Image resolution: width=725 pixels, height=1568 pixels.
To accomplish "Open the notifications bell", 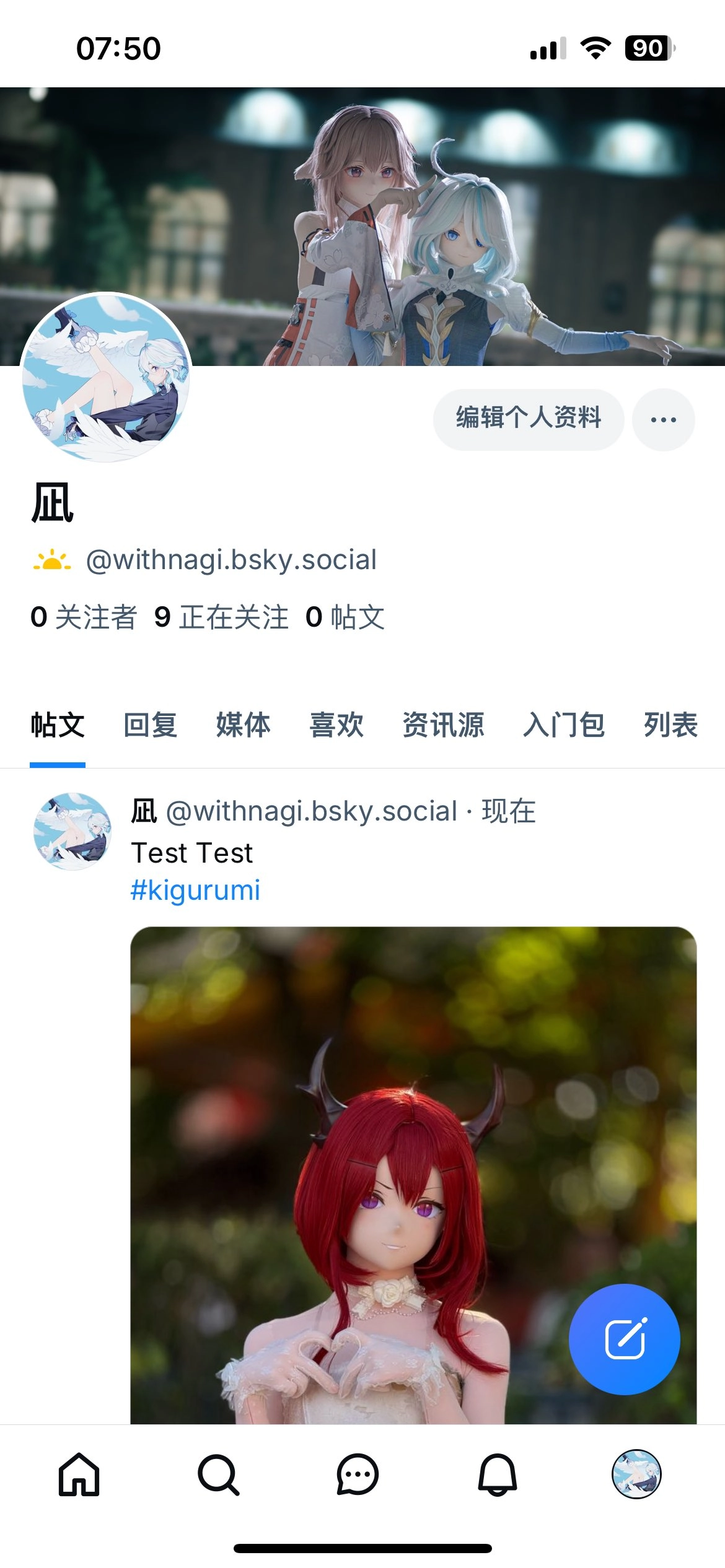I will 497,1474.
